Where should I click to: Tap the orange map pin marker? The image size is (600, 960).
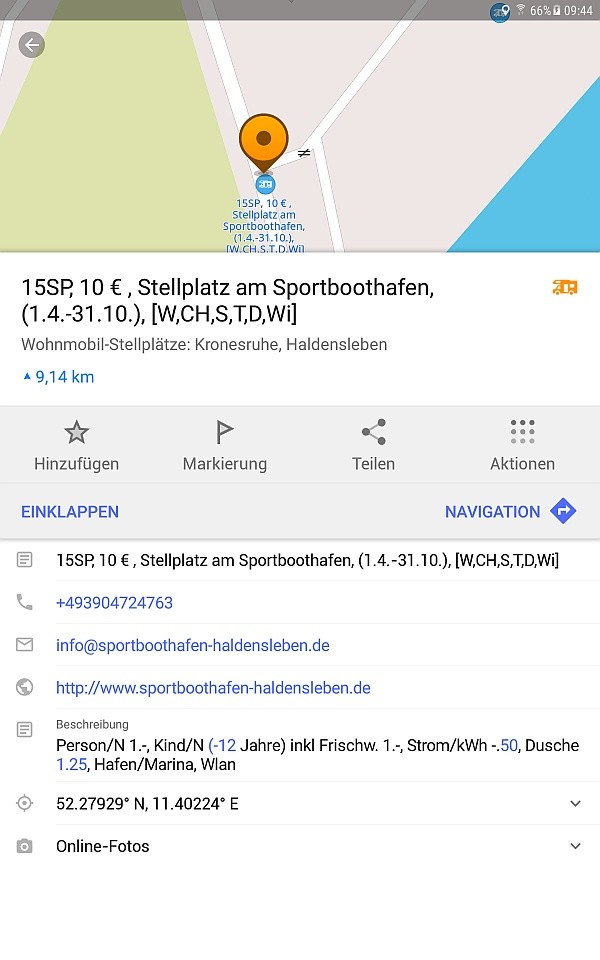(x=263, y=142)
